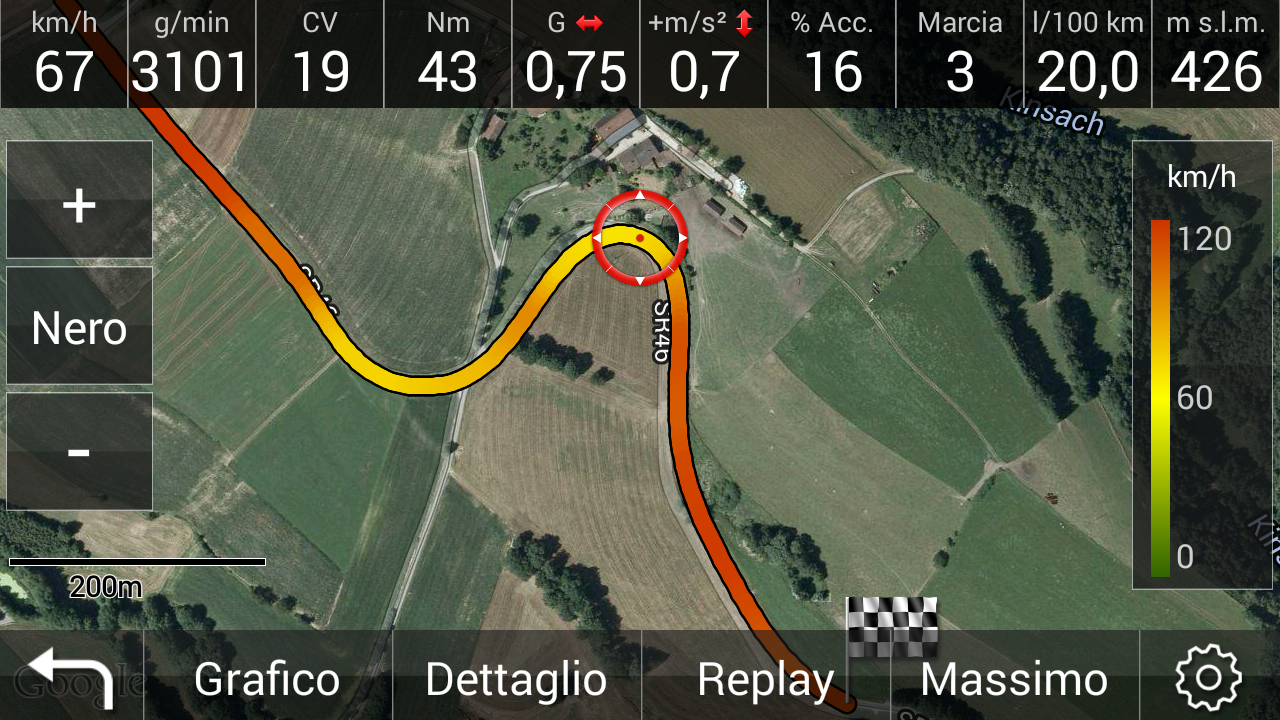Tap the Nero map style button
The image size is (1280, 720).
tap(79, 327)
